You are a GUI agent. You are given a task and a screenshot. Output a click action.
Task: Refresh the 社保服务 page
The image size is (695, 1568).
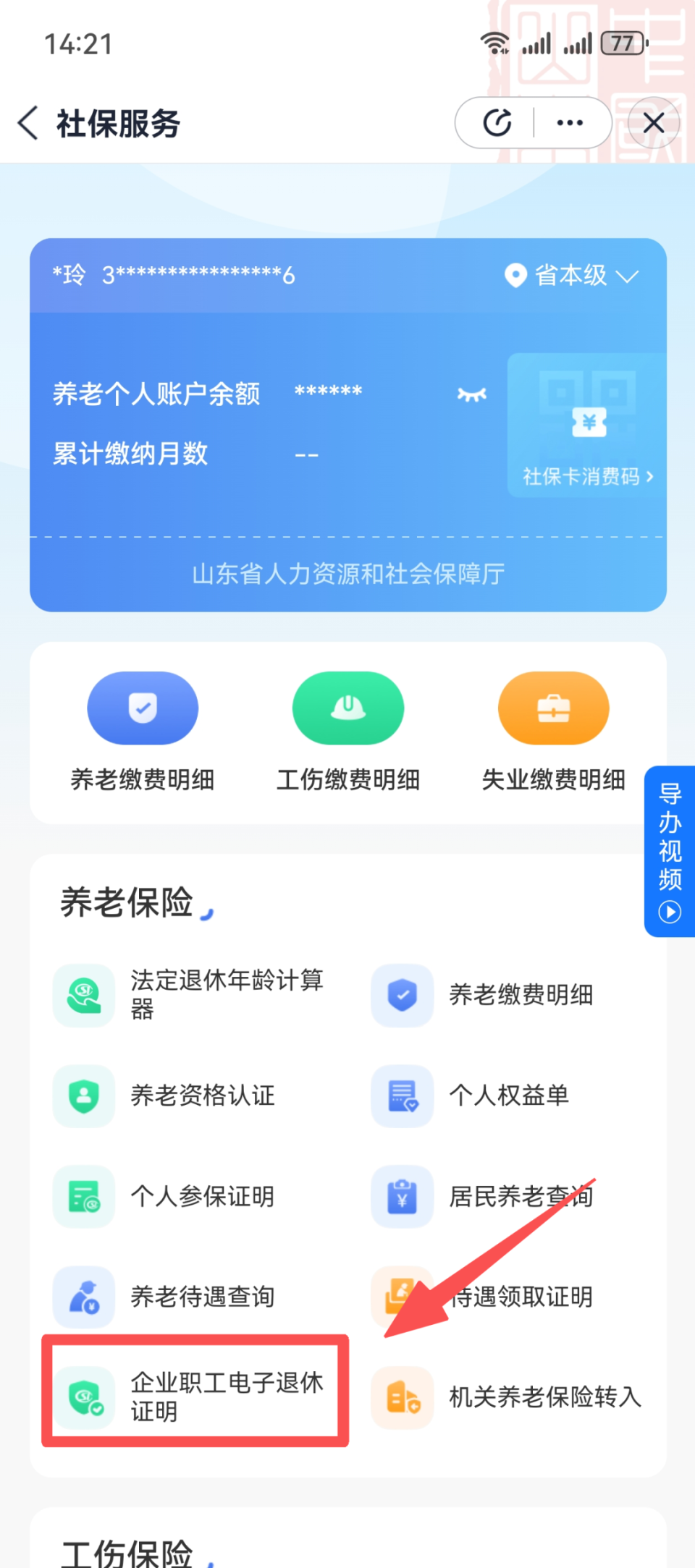pyautogui.click(x=495, y=123)
